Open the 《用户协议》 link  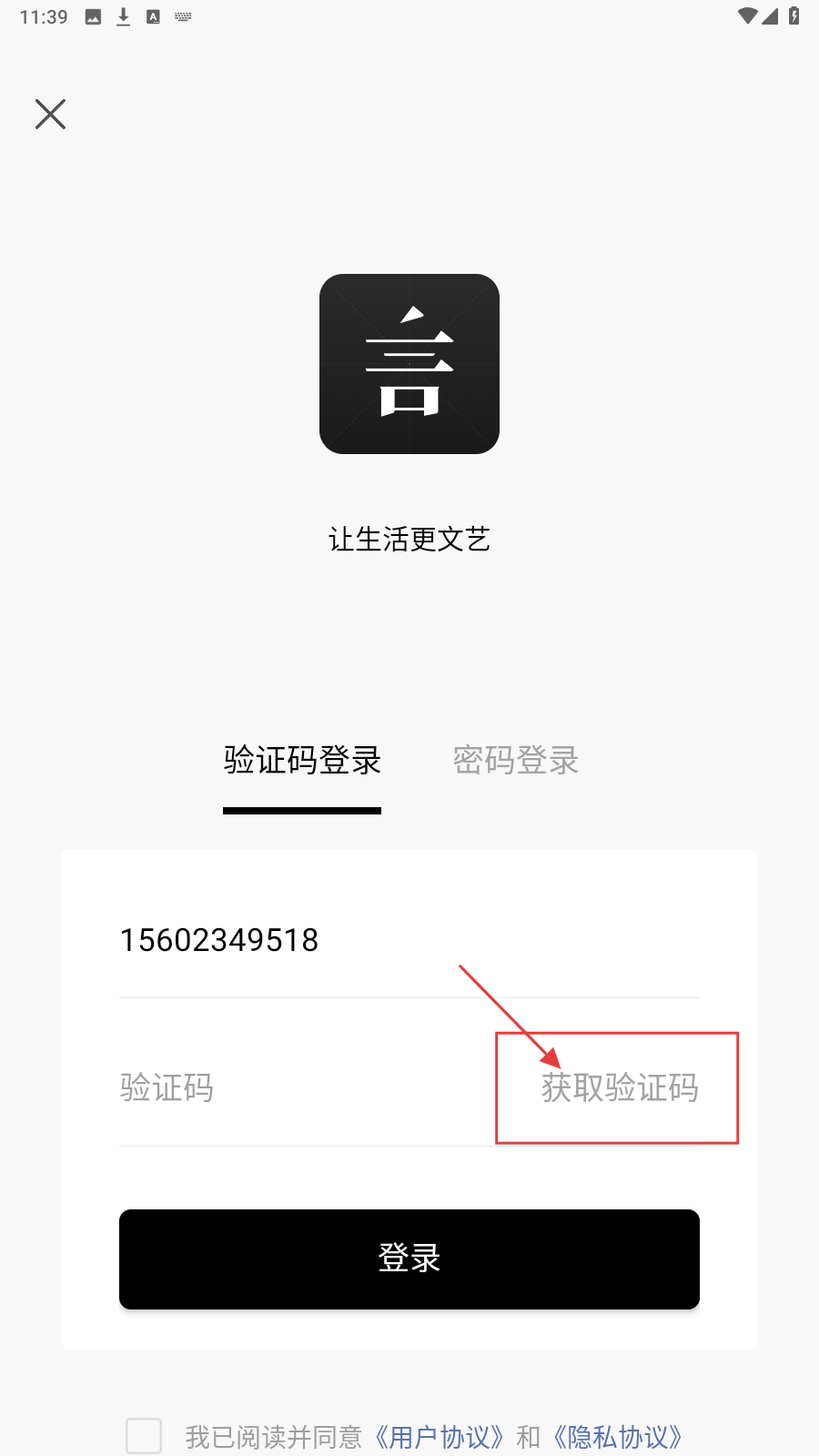(441, 1437)
